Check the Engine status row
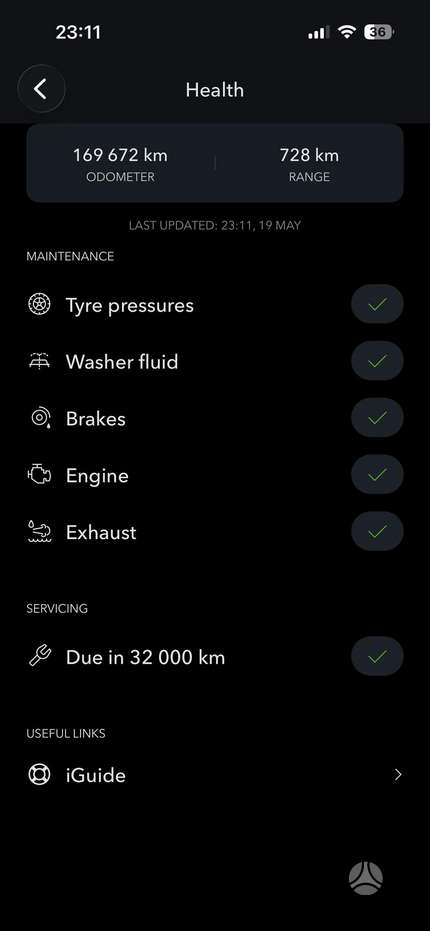 [215, 475]
